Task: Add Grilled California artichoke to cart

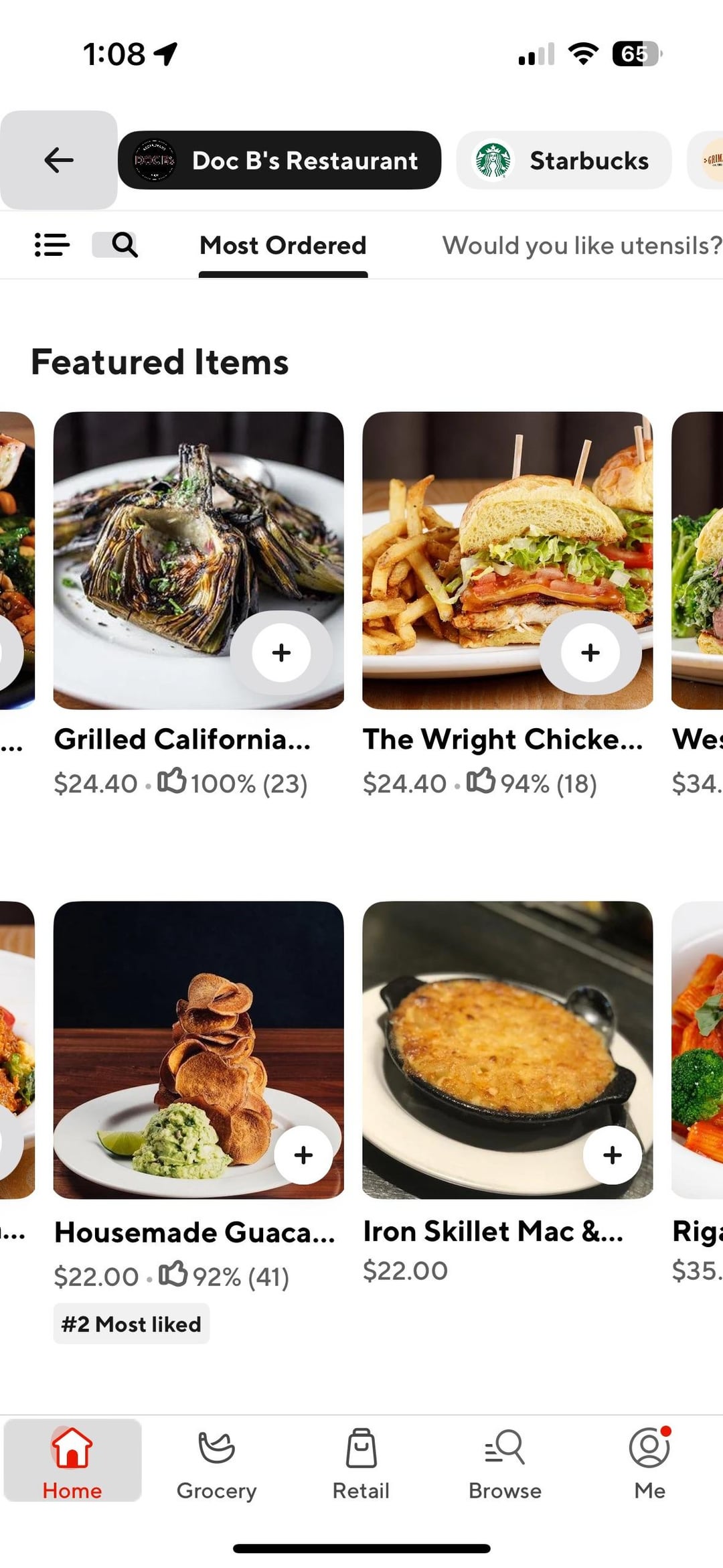Action: click(281, 652)
